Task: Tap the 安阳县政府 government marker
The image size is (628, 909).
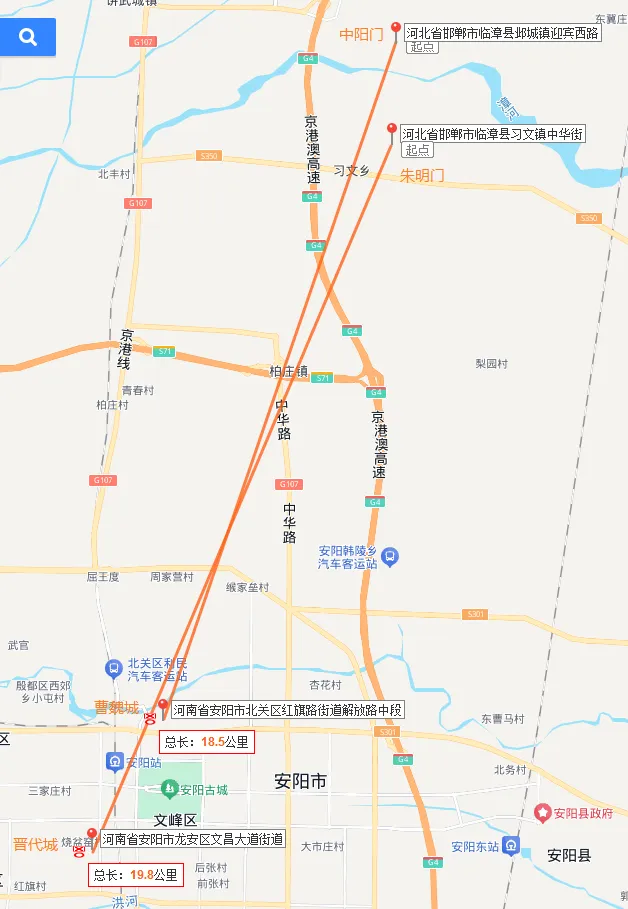Action: [x=542, y=813]
